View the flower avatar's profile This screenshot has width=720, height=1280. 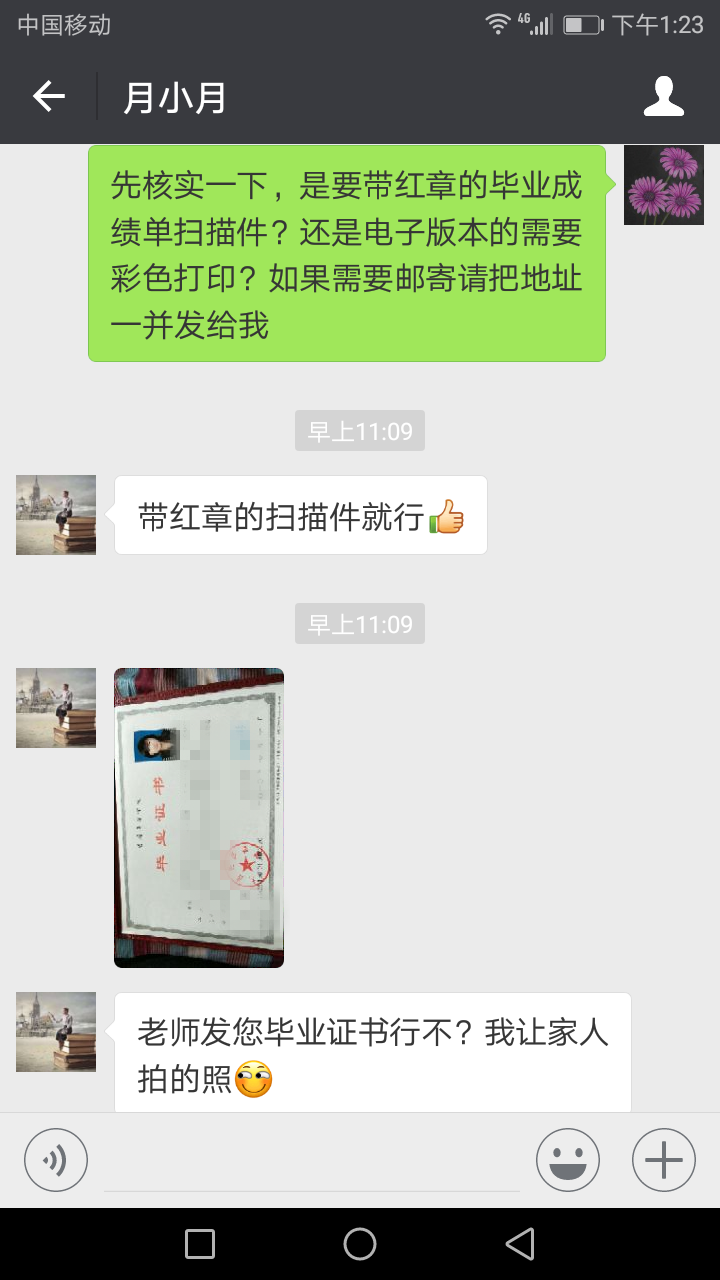click(x=663, y=185)
